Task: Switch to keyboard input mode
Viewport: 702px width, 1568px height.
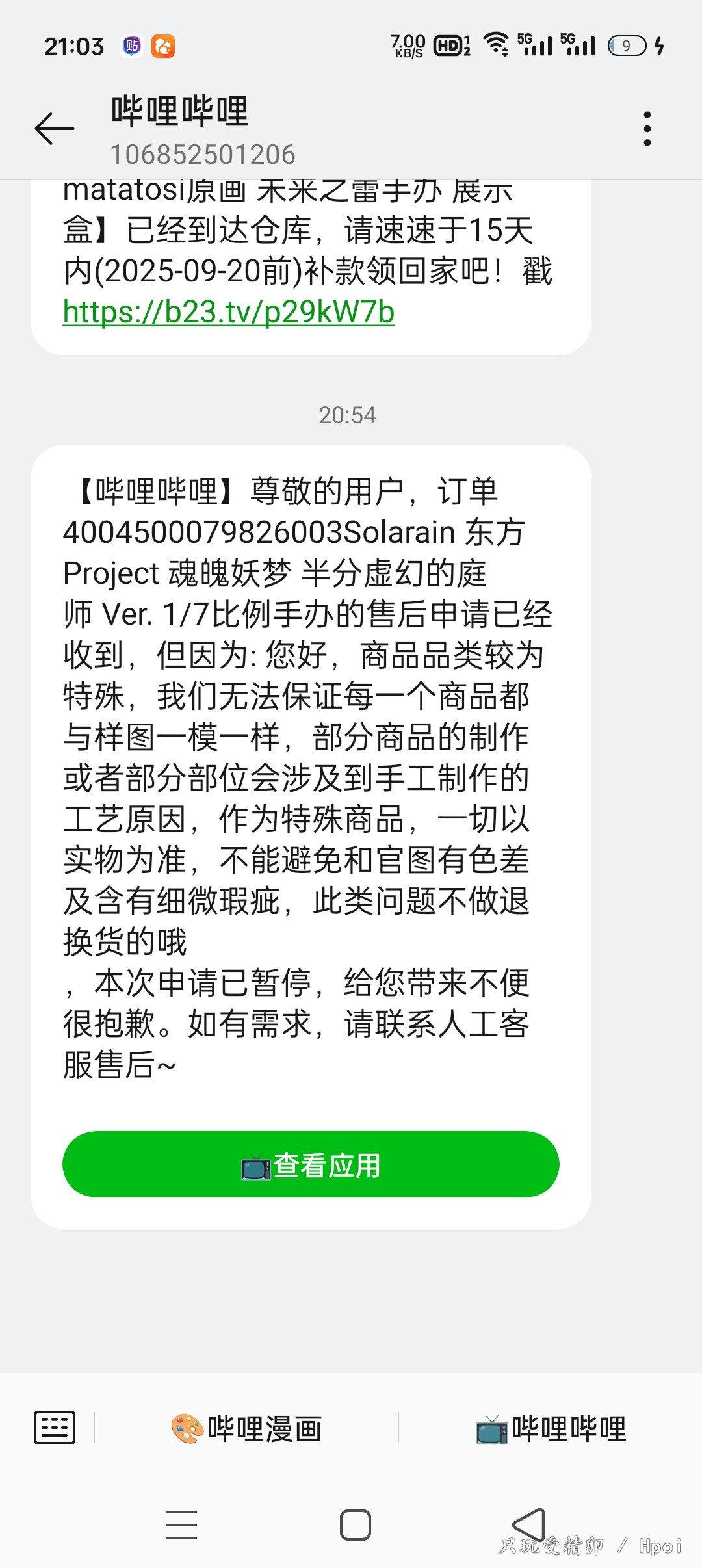Action: [x=55, y=1428]
